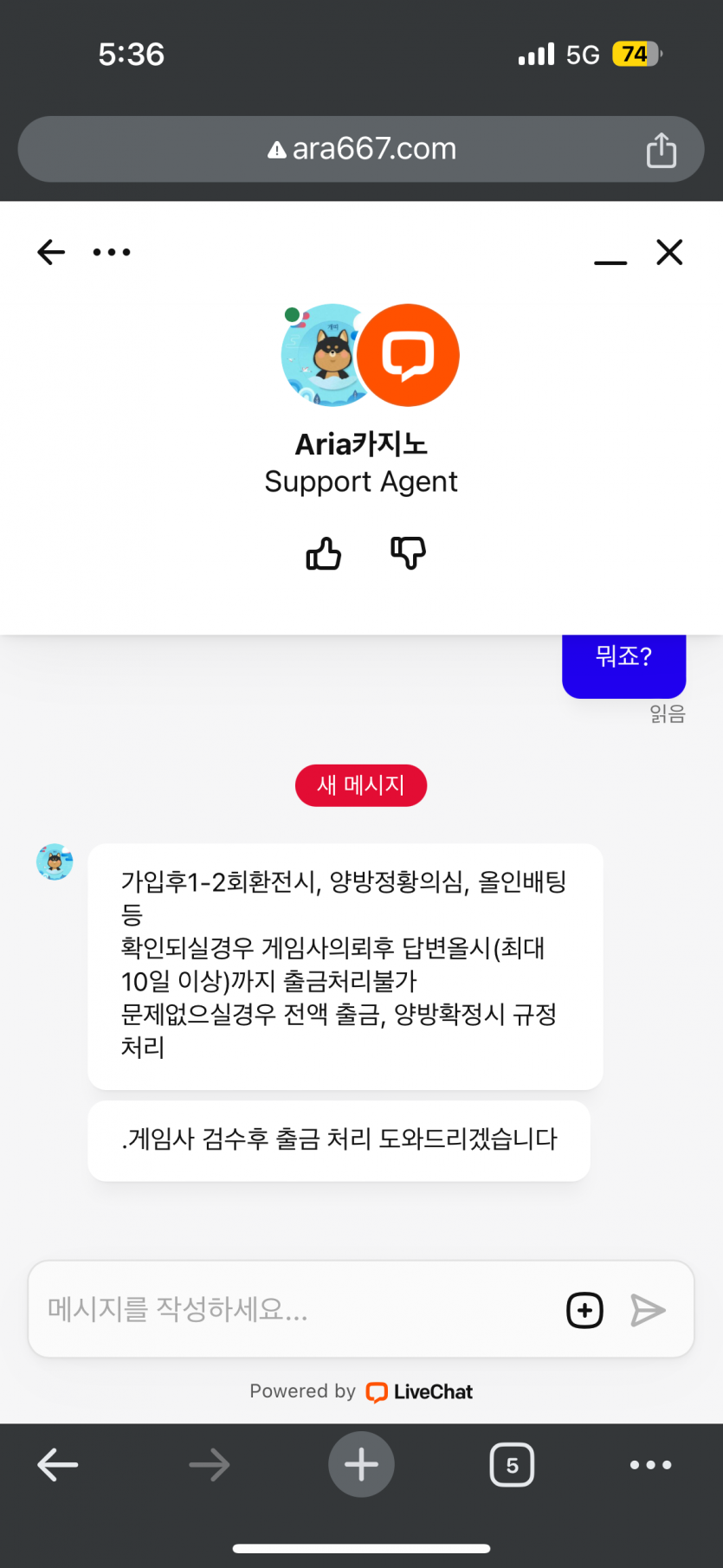Image resolution: width=723 pixels, height=1568 pixels.
Task: Go back in the browser toolbar
Action: tap(58, 1465)
